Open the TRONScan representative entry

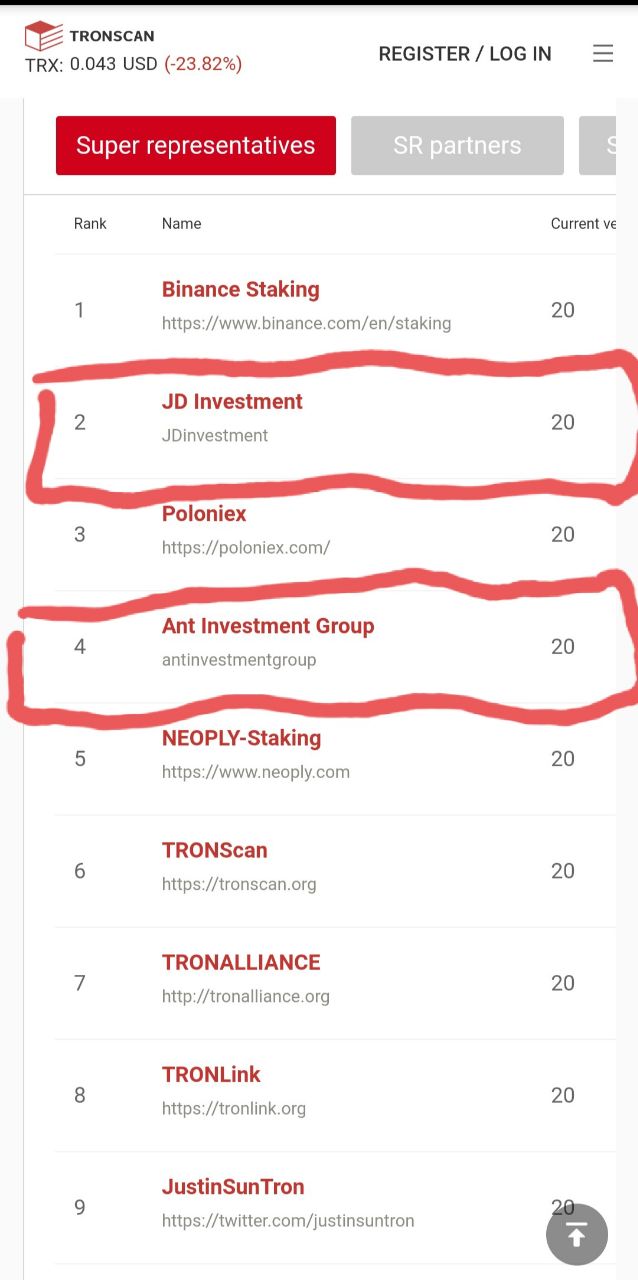[215, 850]
